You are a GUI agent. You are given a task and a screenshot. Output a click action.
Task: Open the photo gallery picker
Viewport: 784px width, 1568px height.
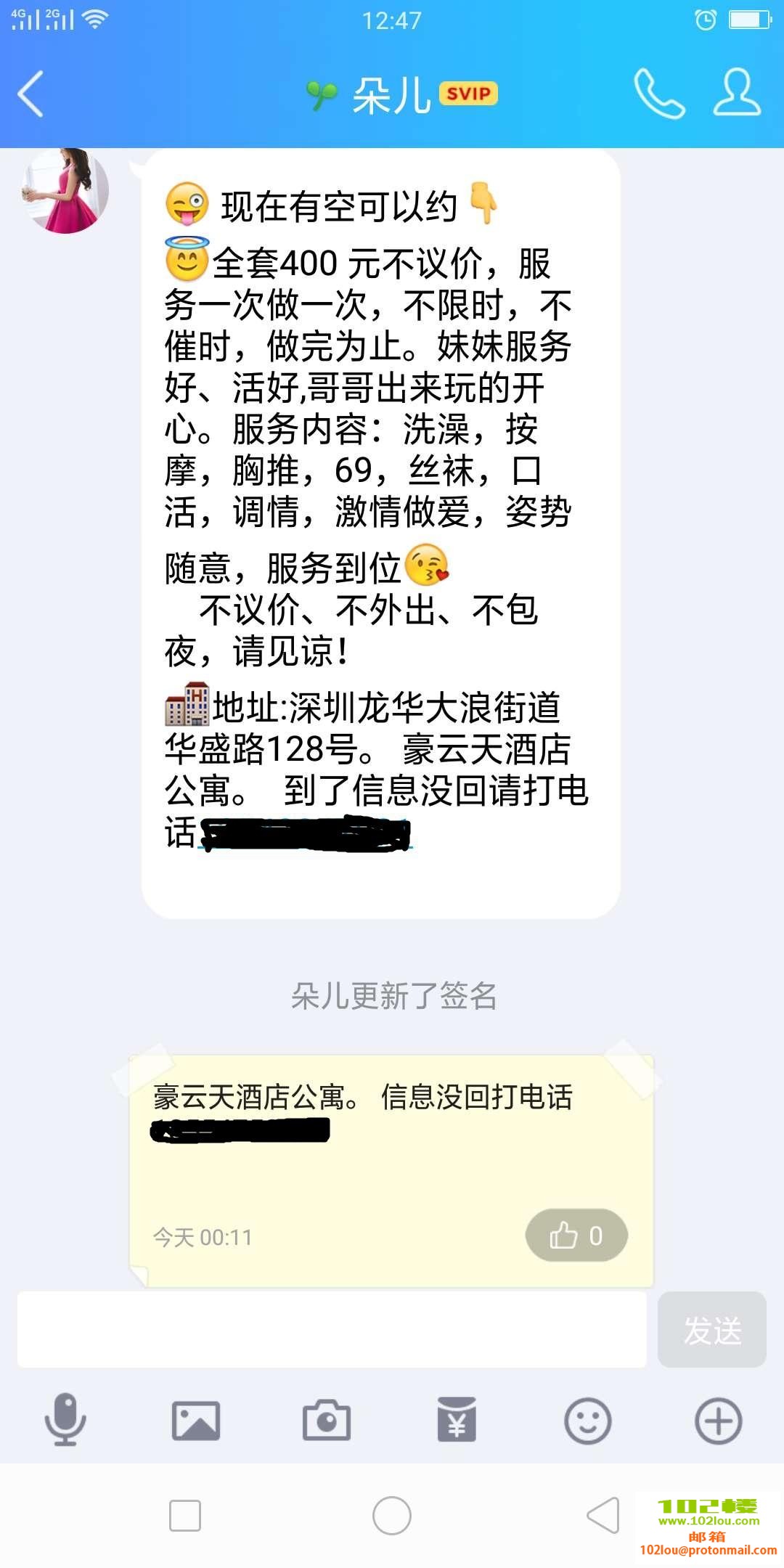[x=196, y=1421]
